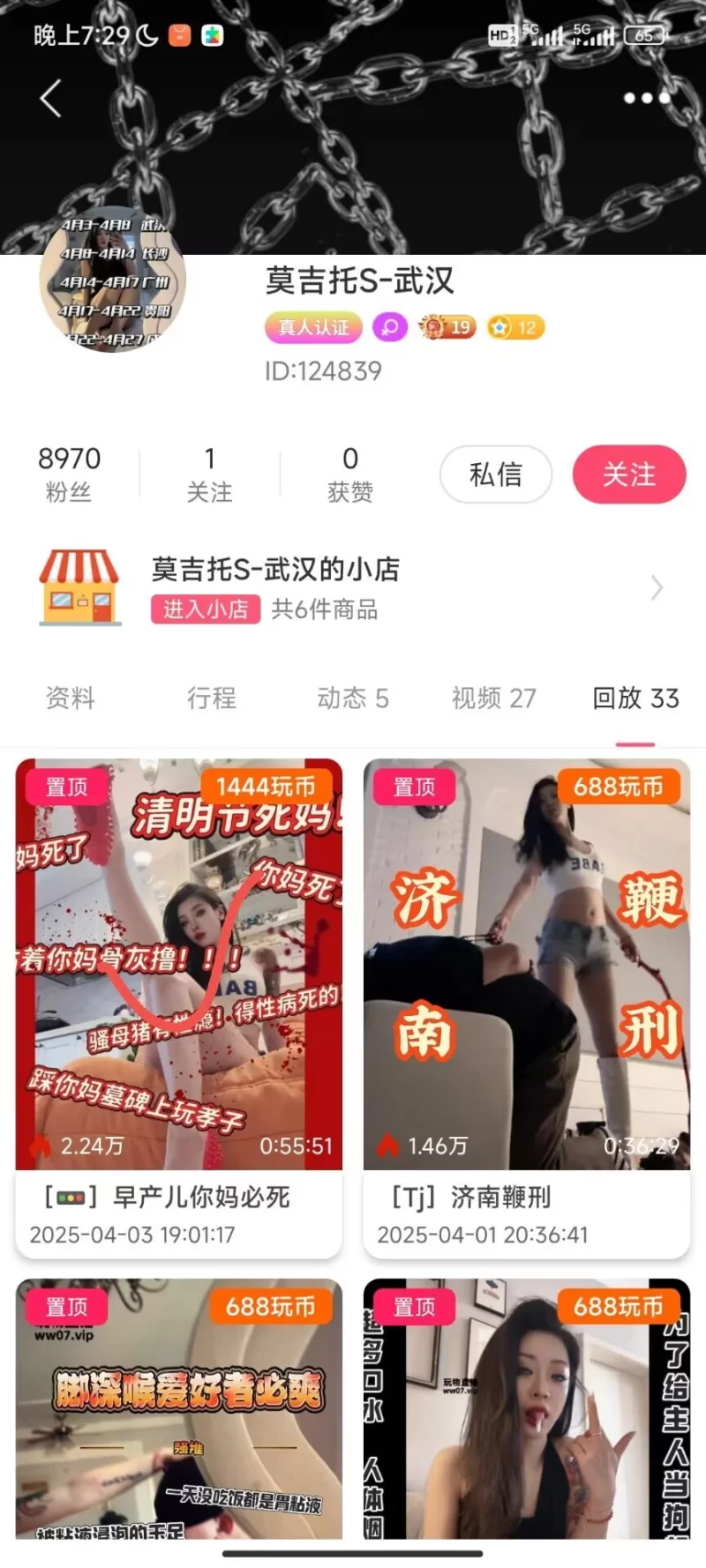
Task: Open the 1 关注 following list
Action: (x=210, y=474)
